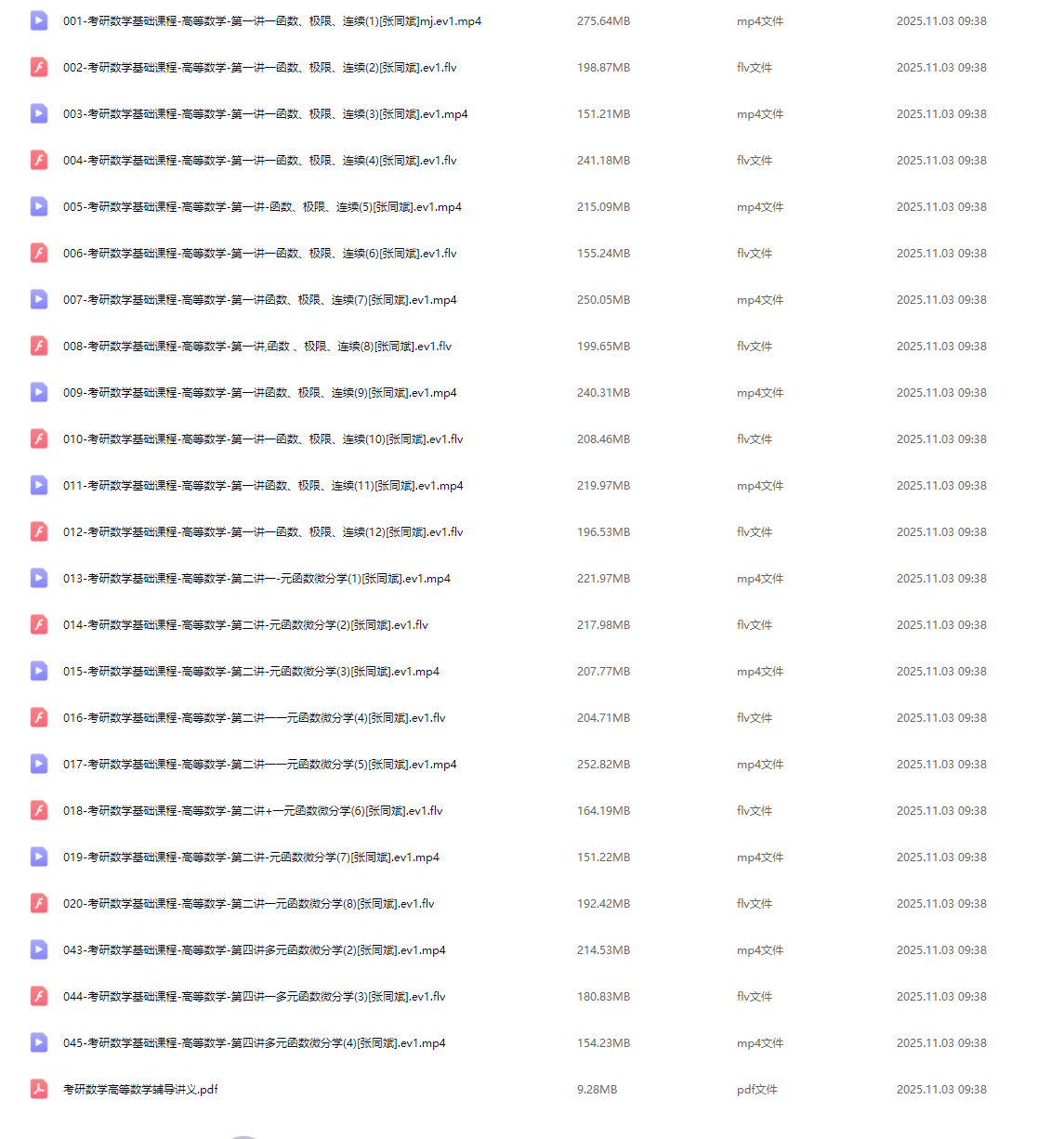The image size is (1064, 1139).
Task: Select file 003 函数、极限、连续(3) mp4
Action: (x=265, y=114)
